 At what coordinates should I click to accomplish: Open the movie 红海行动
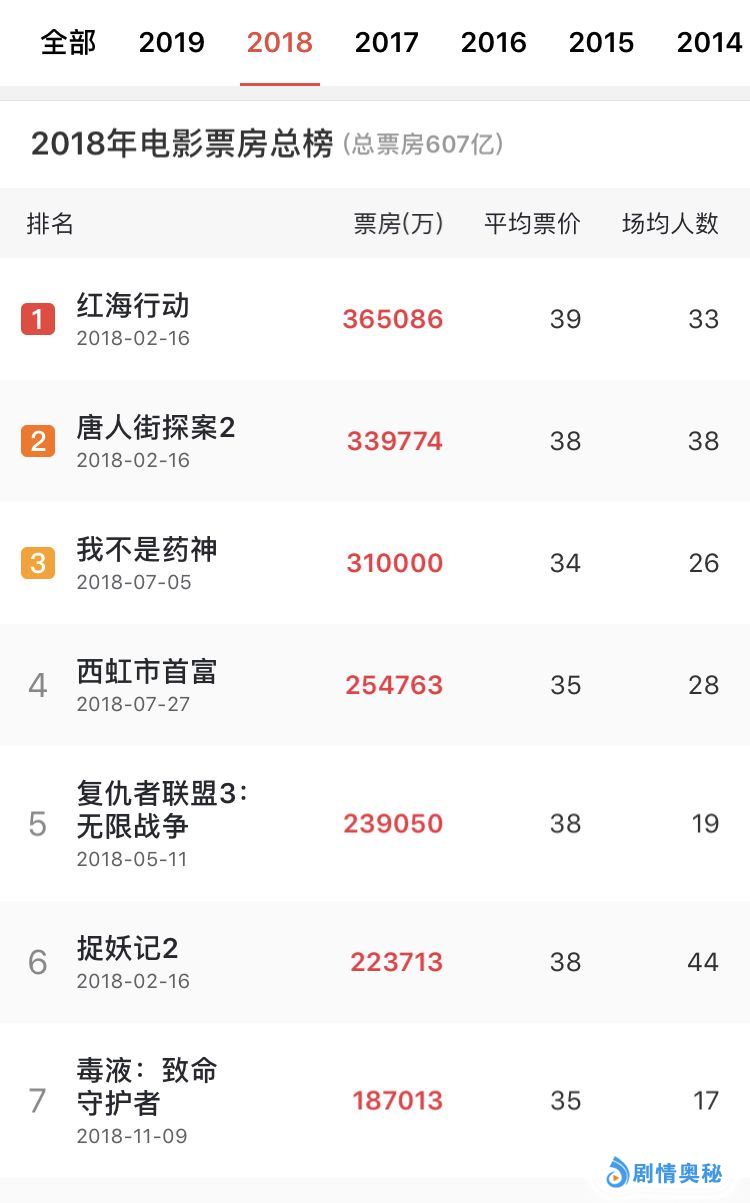133,306
